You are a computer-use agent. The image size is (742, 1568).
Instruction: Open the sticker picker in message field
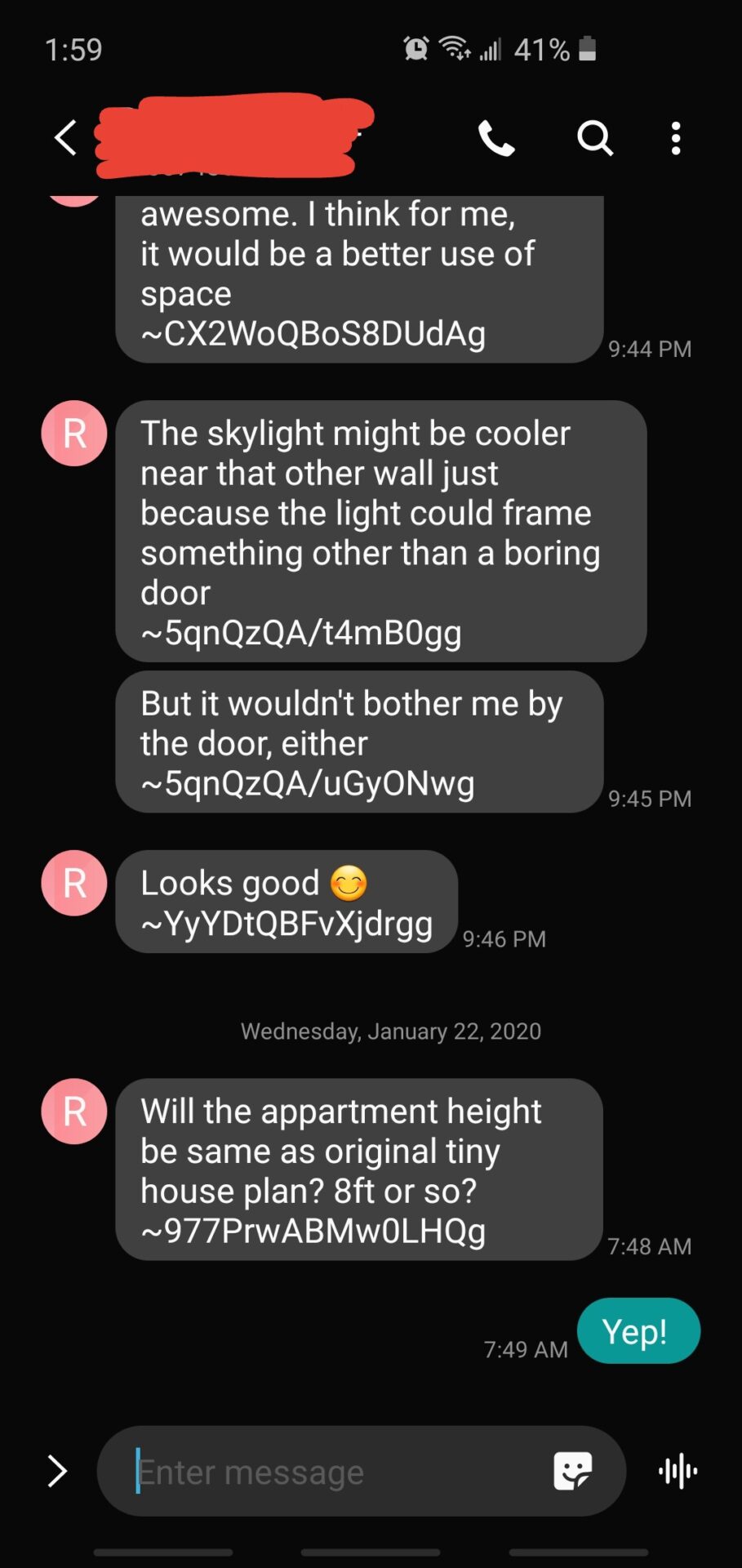click(x=573, y=1471)
